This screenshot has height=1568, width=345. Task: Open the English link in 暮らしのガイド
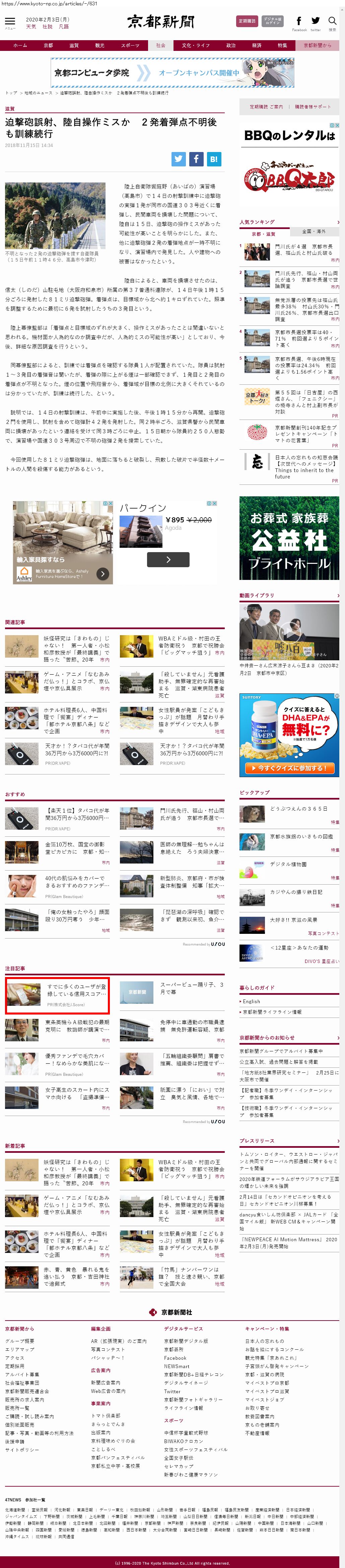click(251, 1001)
